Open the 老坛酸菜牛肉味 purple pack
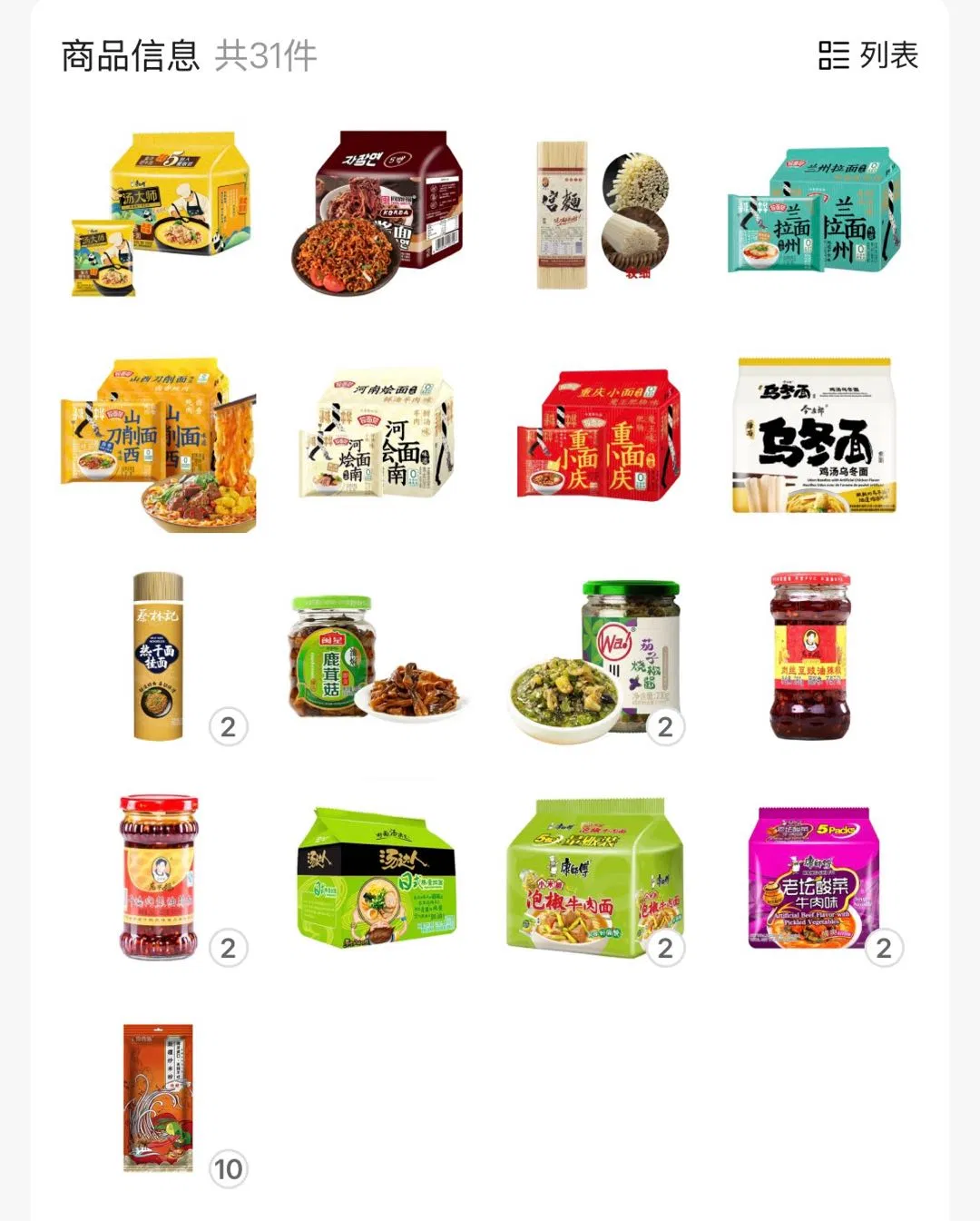 [814, 877]
